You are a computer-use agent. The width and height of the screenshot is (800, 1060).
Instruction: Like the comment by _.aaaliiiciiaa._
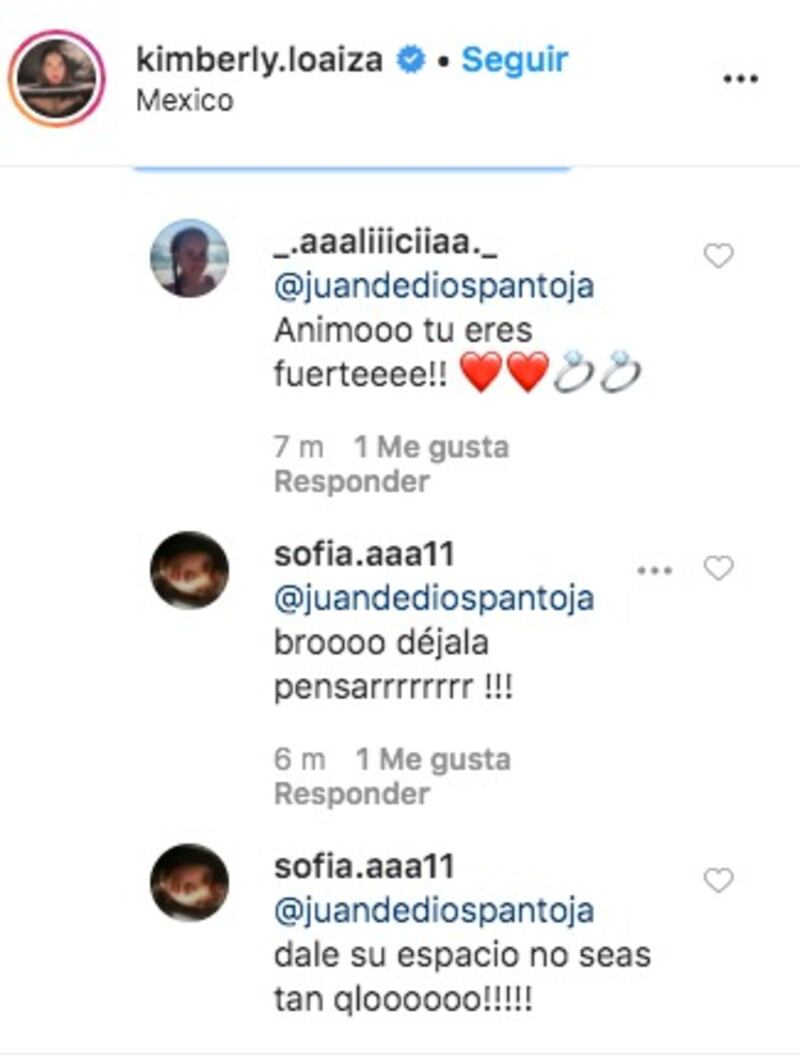point(718,257)
